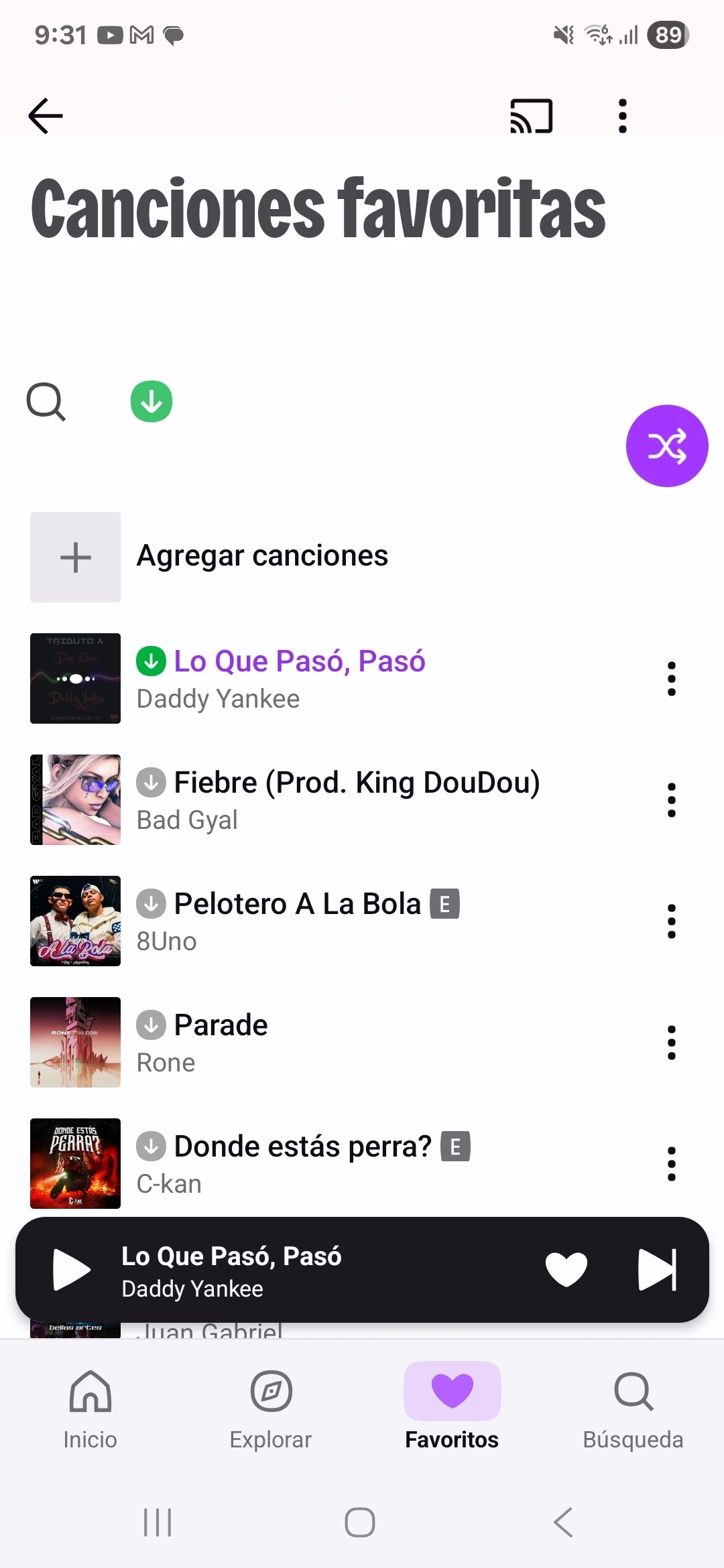Switch to the Explorar tab

(271, 1407)
